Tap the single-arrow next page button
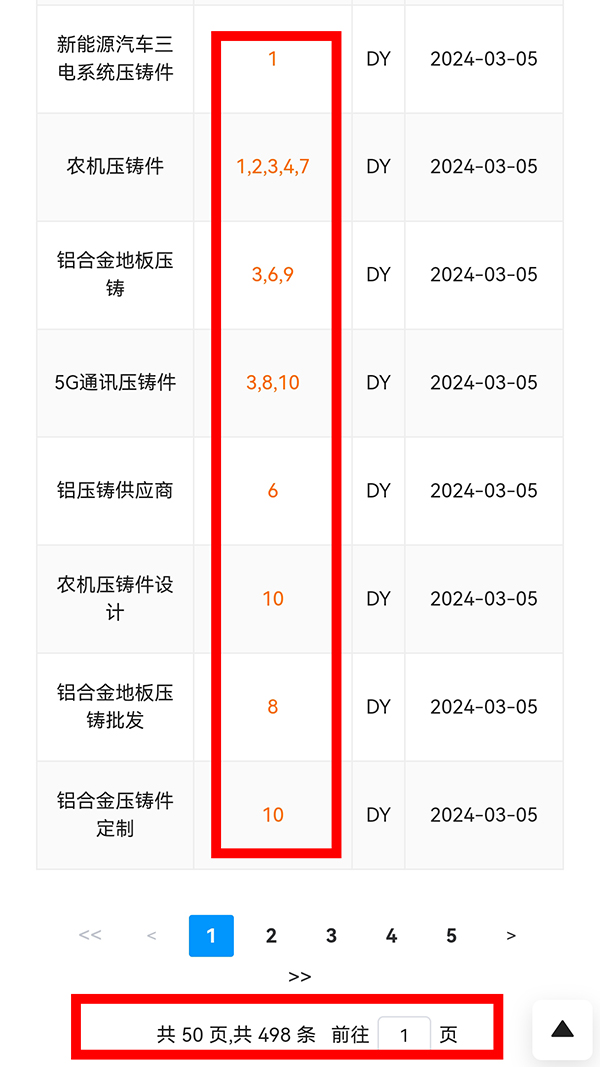The image size is (600, 1067). 511,936
